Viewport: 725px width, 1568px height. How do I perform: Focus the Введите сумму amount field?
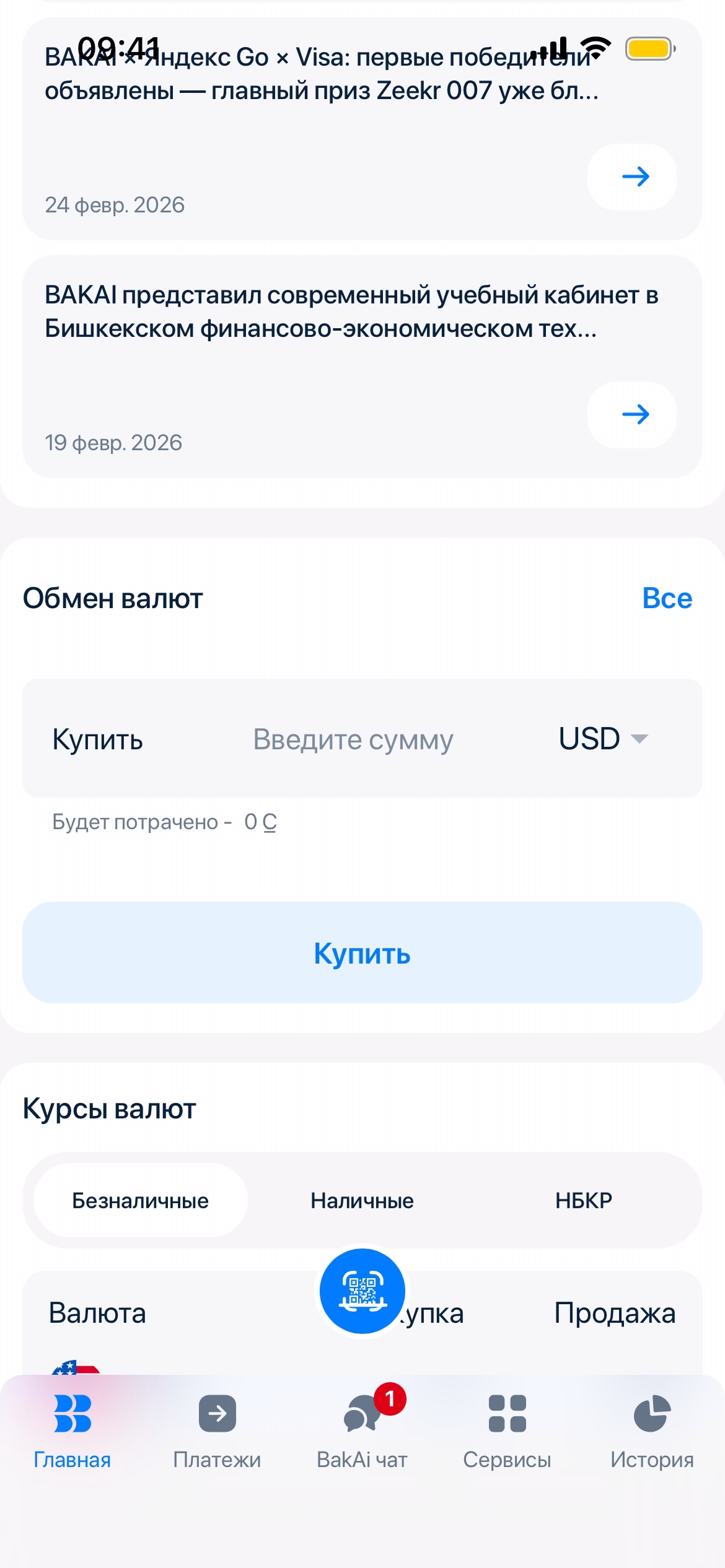353,739
